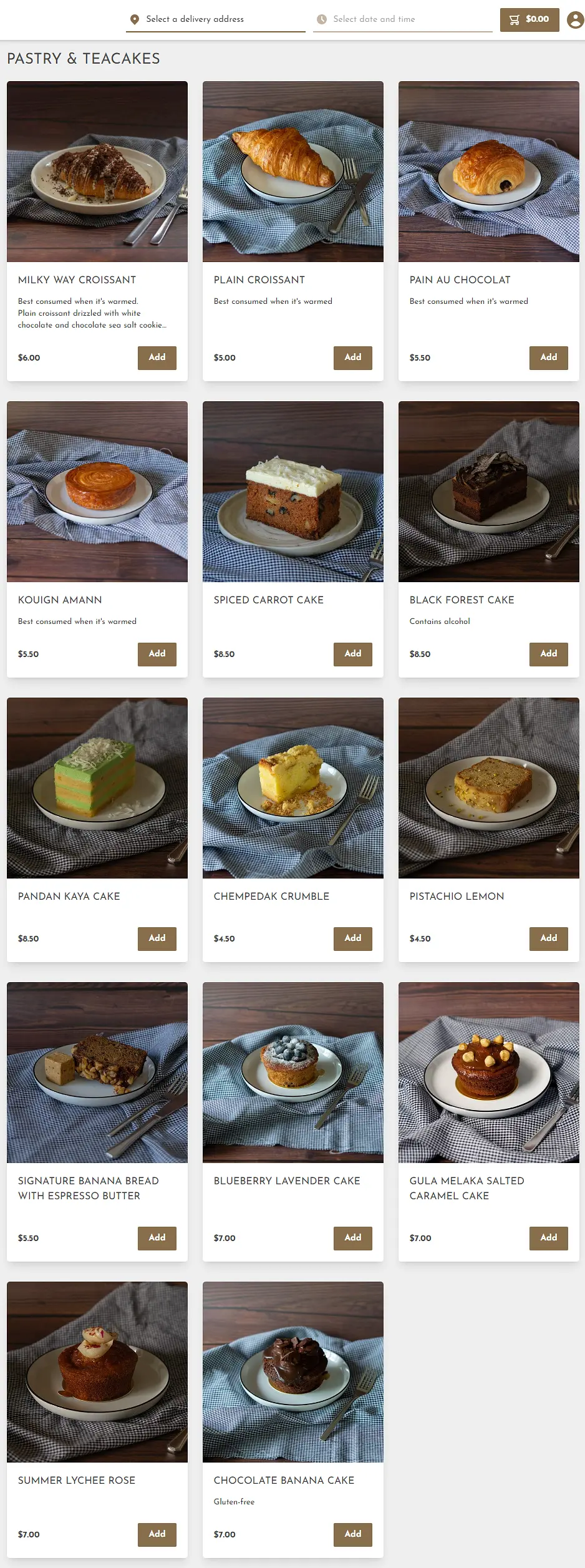Add Blueberry Lavender Cake to cart
Image resolution: width=585 pixels, height=1568 pixels.
pyautogui.click(x=352, y=1238)
